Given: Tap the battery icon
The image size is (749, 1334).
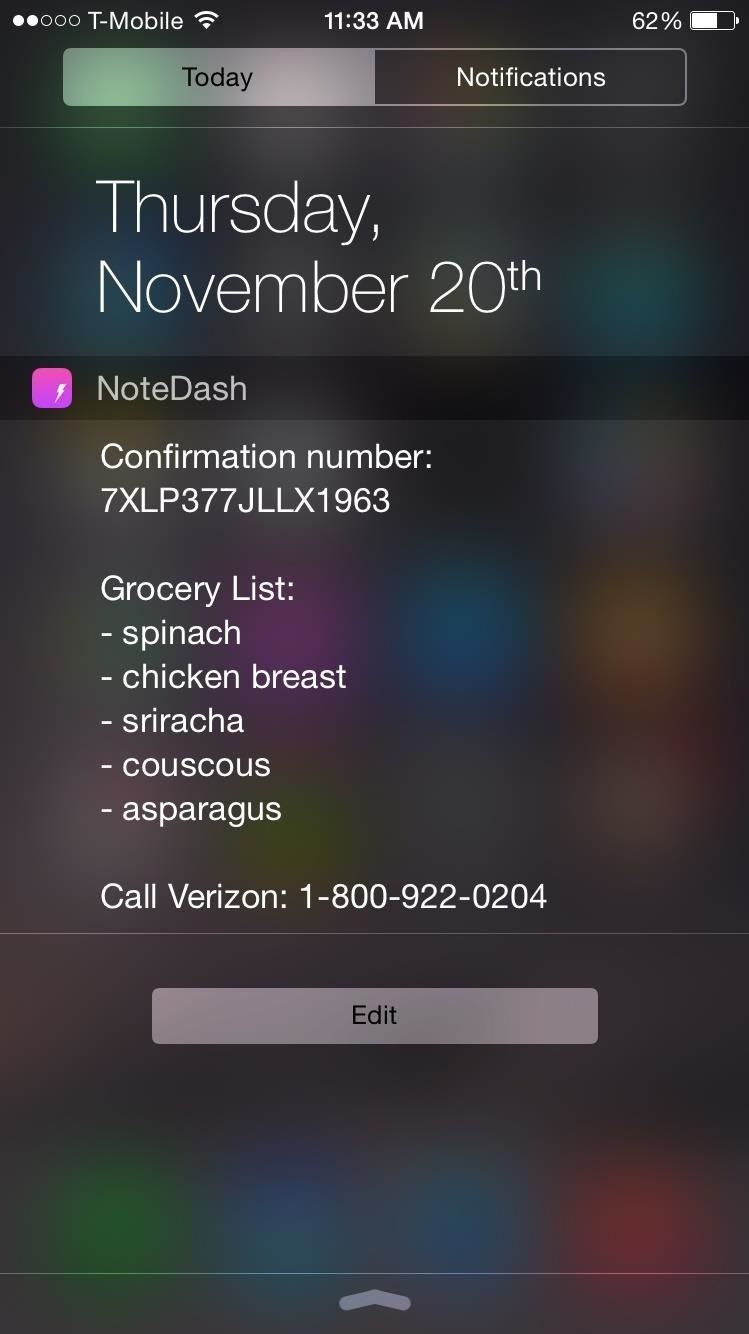Looking at the screenshot, I should click(712, 19).
